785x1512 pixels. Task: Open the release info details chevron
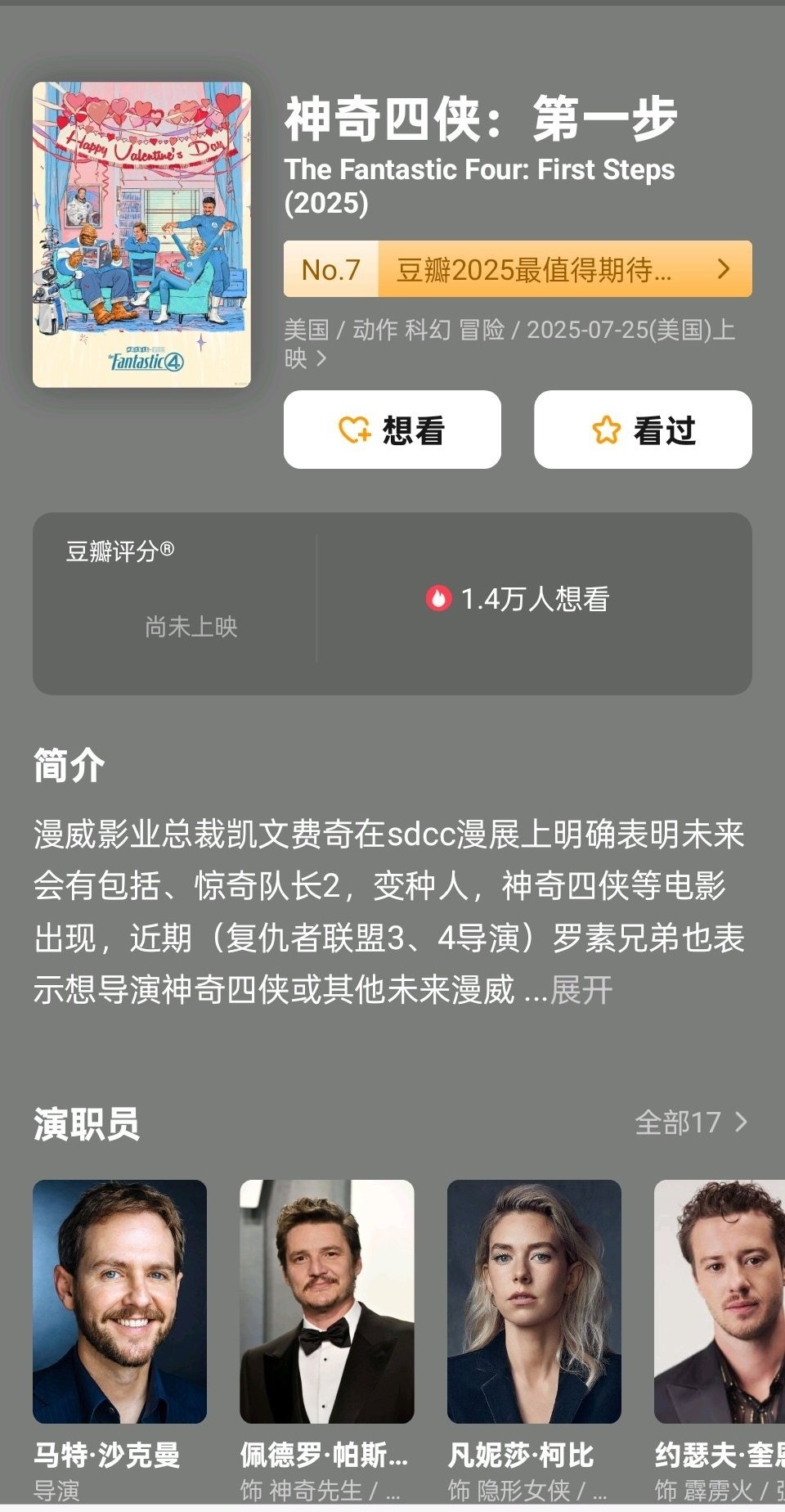(x=321, y=358)
